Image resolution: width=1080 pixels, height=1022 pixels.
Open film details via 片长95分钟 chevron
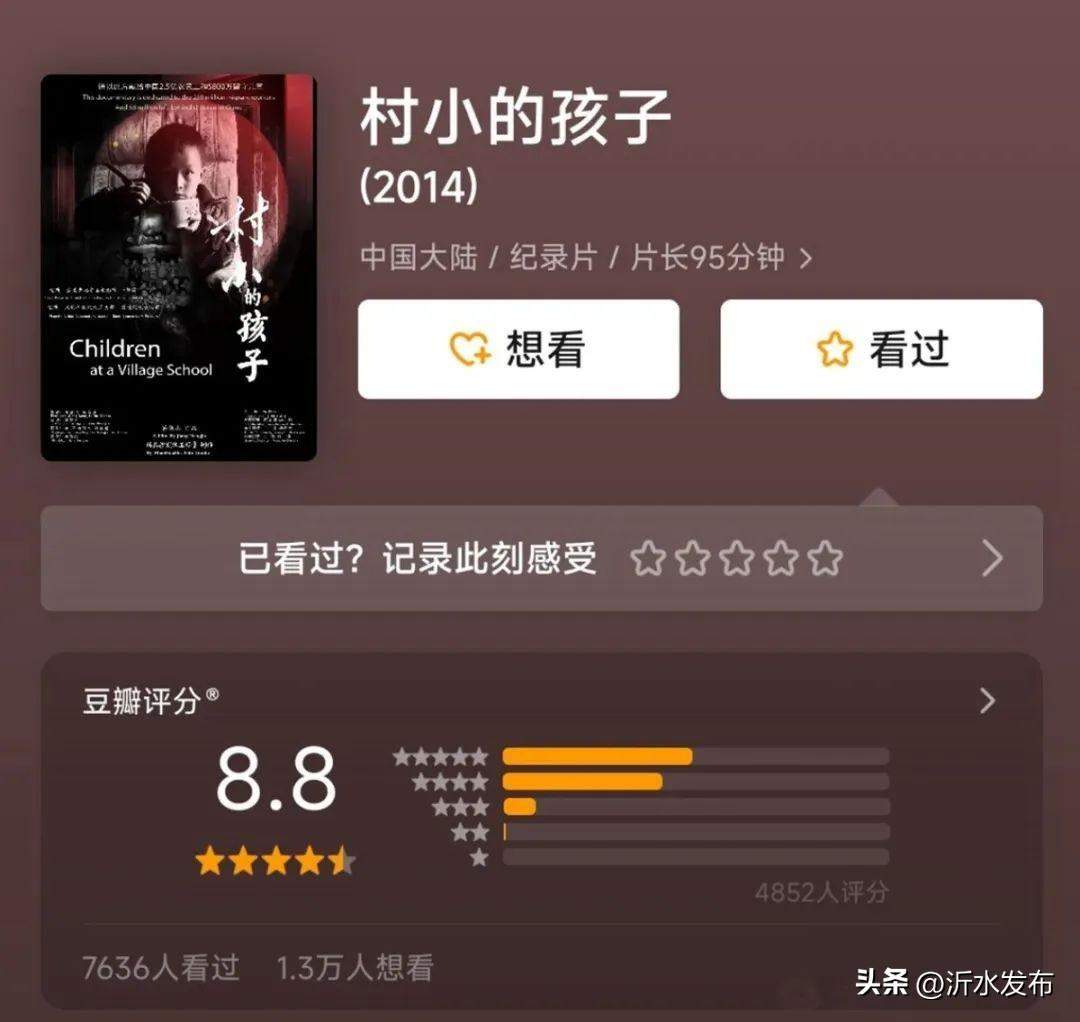coord(806,258)
